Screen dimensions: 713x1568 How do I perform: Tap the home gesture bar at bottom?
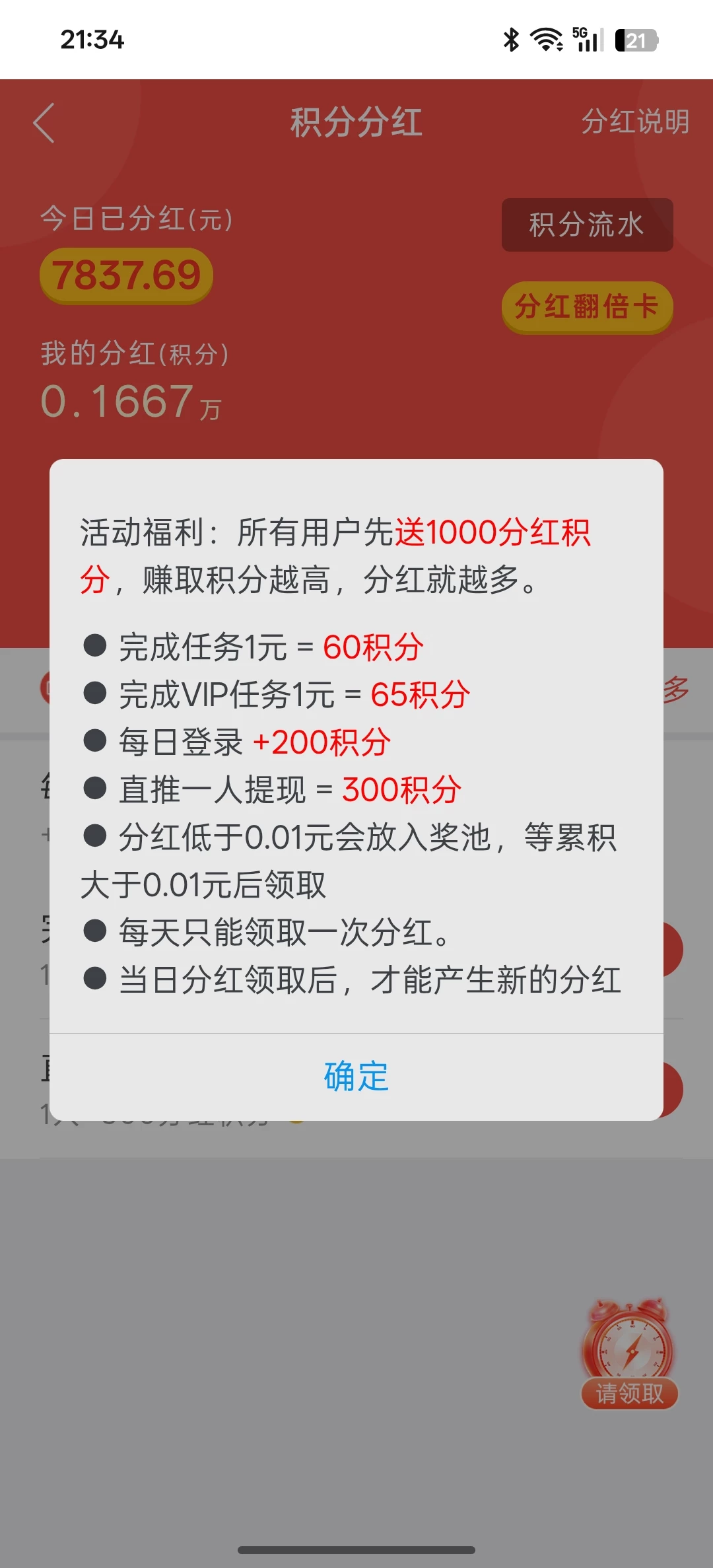(356, 1548)
